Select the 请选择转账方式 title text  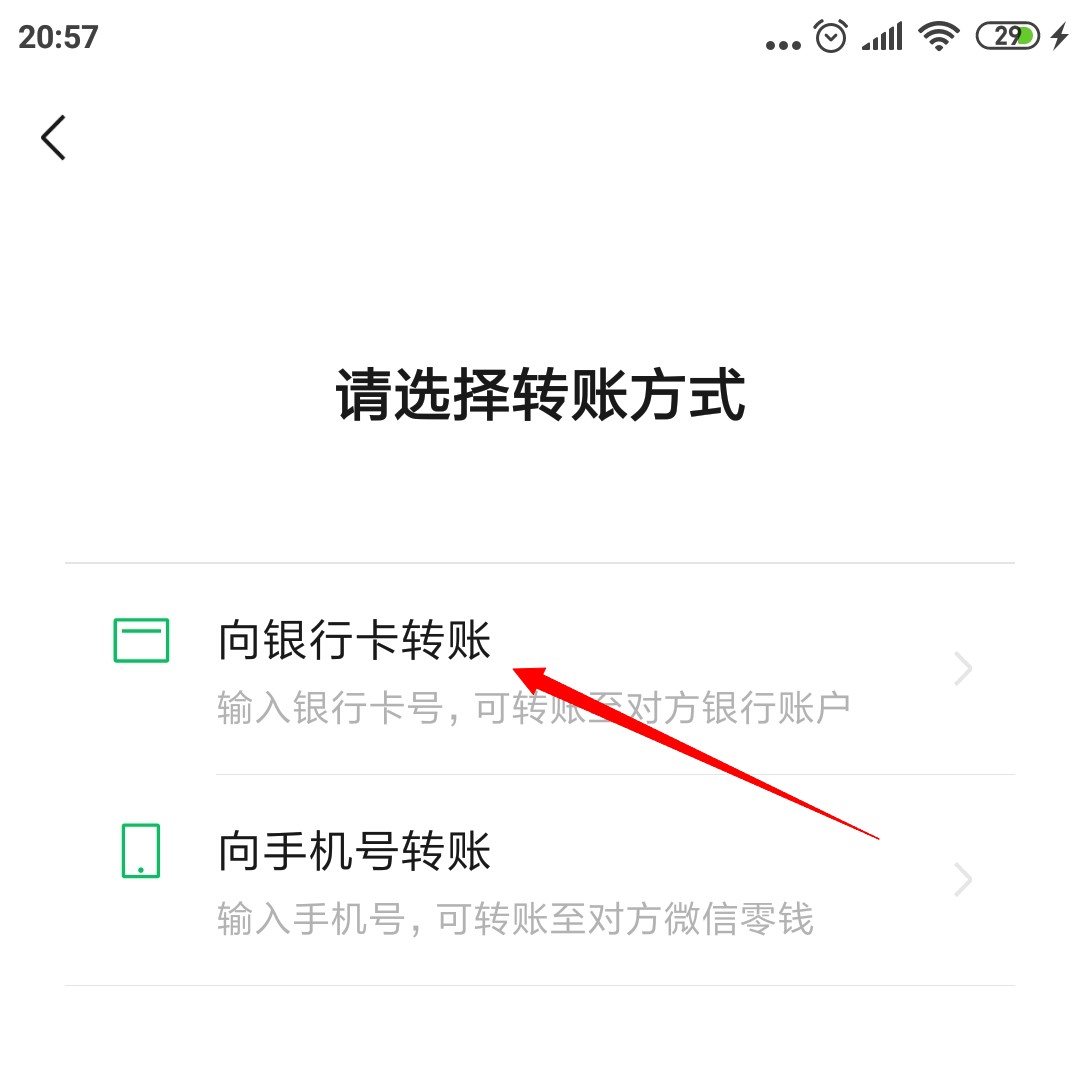coord(539,392)
